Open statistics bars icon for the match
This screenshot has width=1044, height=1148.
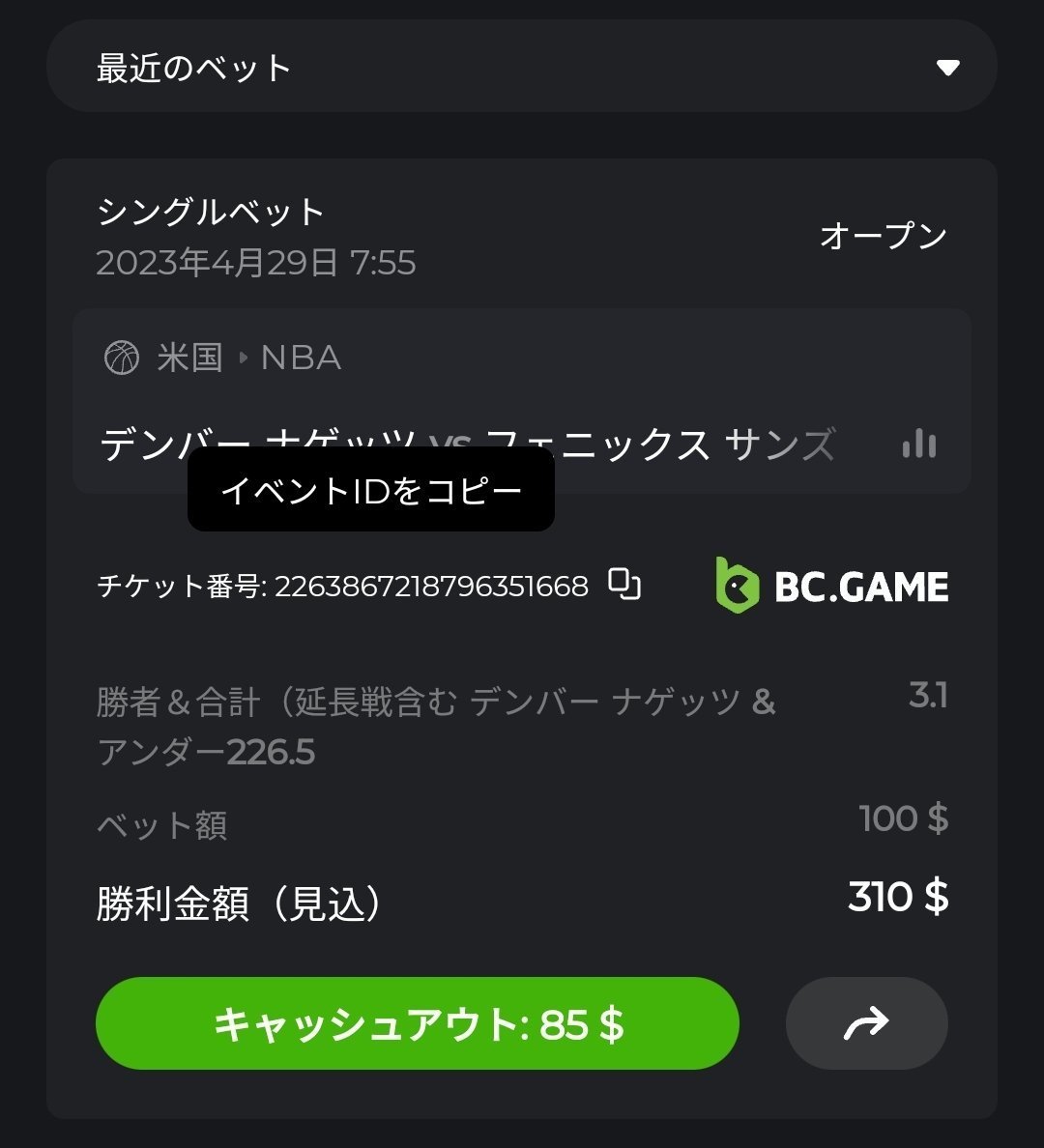click(918, 445)
